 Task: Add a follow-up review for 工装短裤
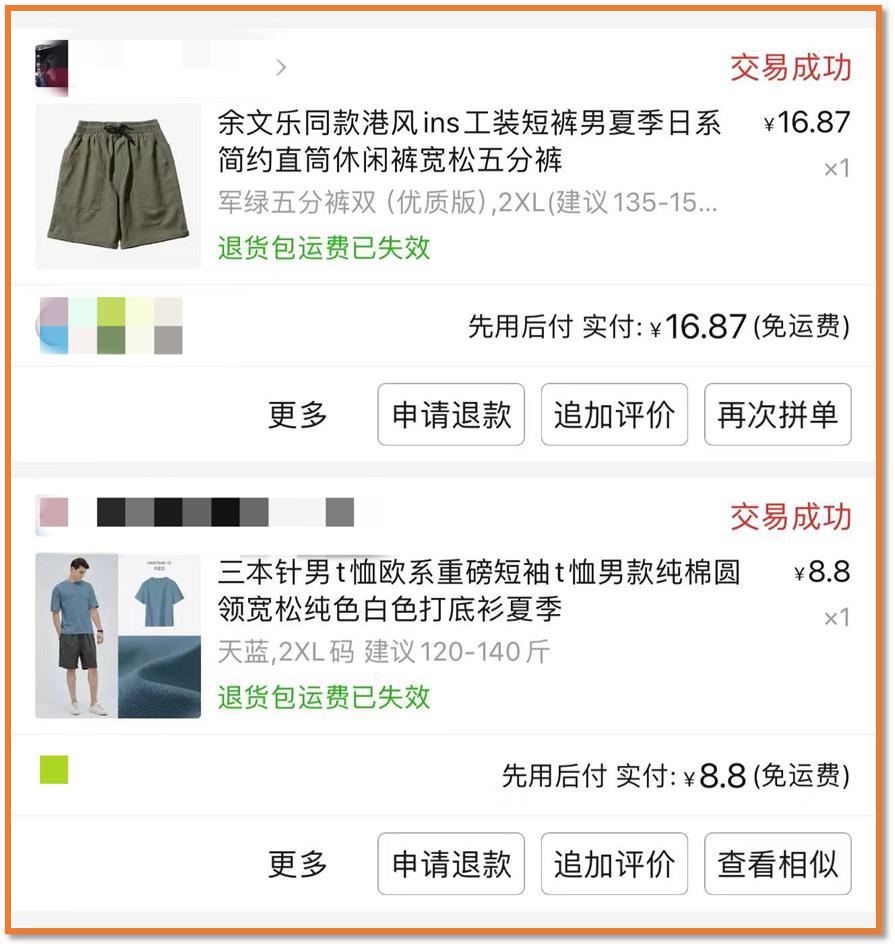point(614,415)
